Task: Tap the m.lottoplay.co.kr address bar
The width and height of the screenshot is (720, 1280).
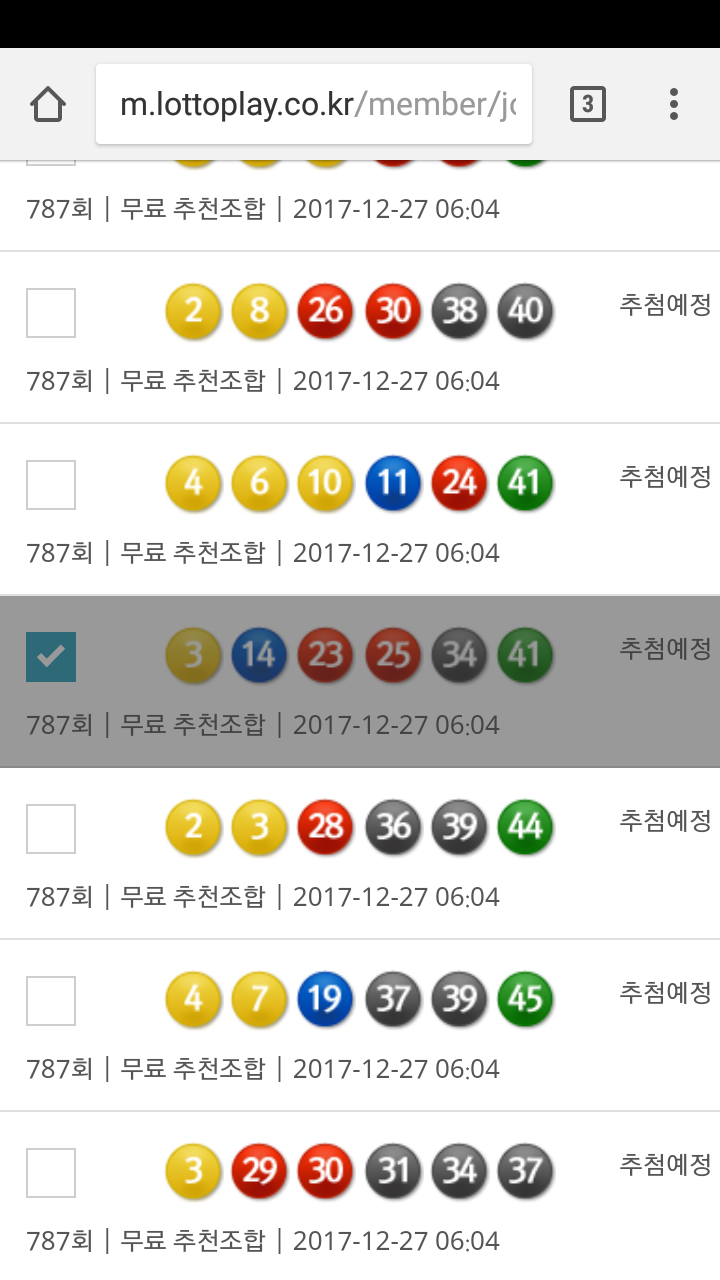Action: pyautogui.click(x=314, y=104)
